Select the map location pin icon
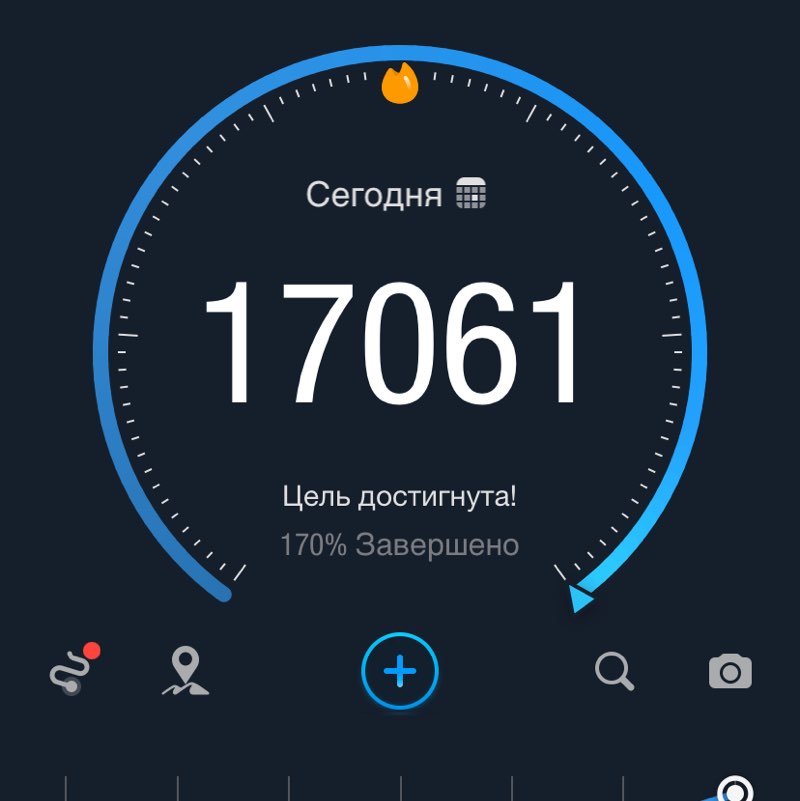Screen dimensions: 800x801 pos(186,671)
